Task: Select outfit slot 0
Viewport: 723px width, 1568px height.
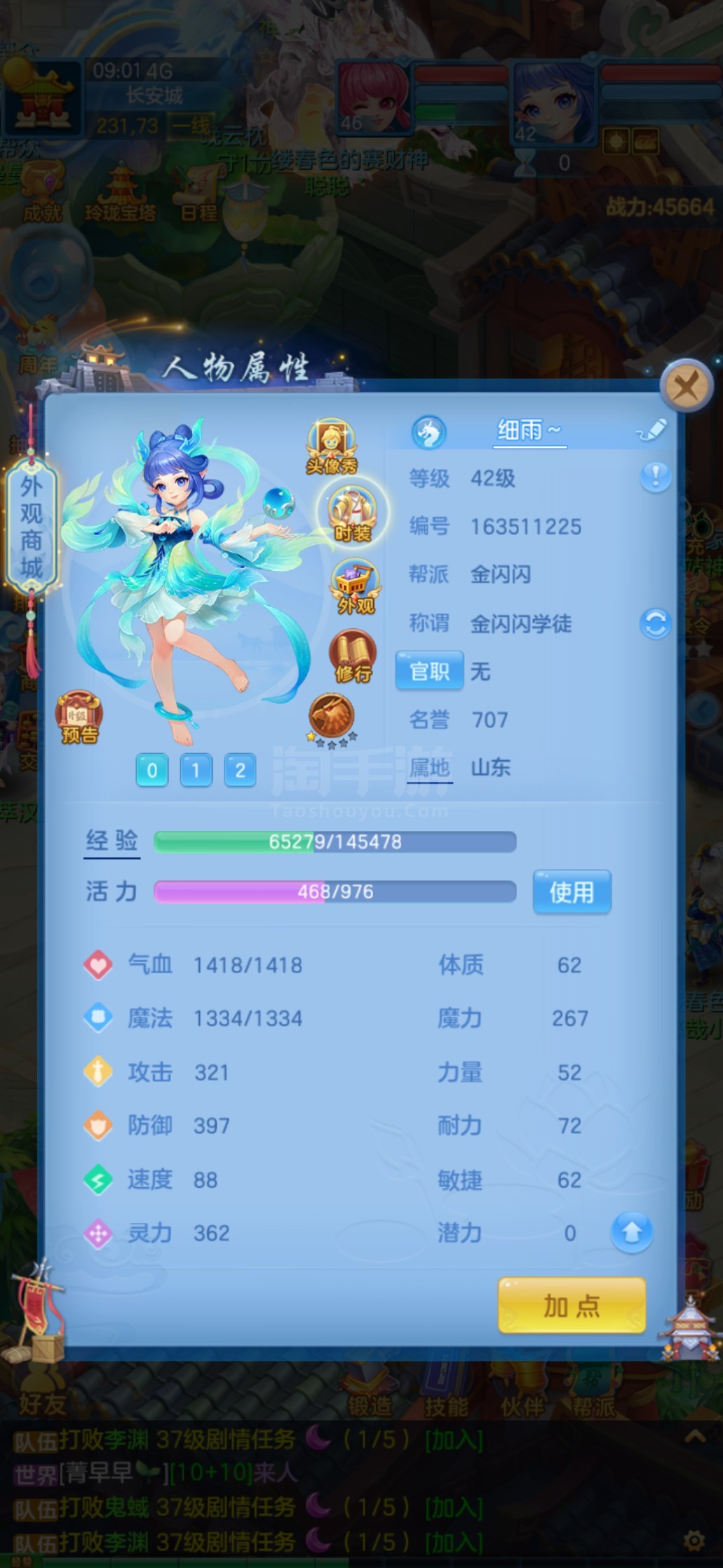Action: pyautogui.click(x=152, y=771)
